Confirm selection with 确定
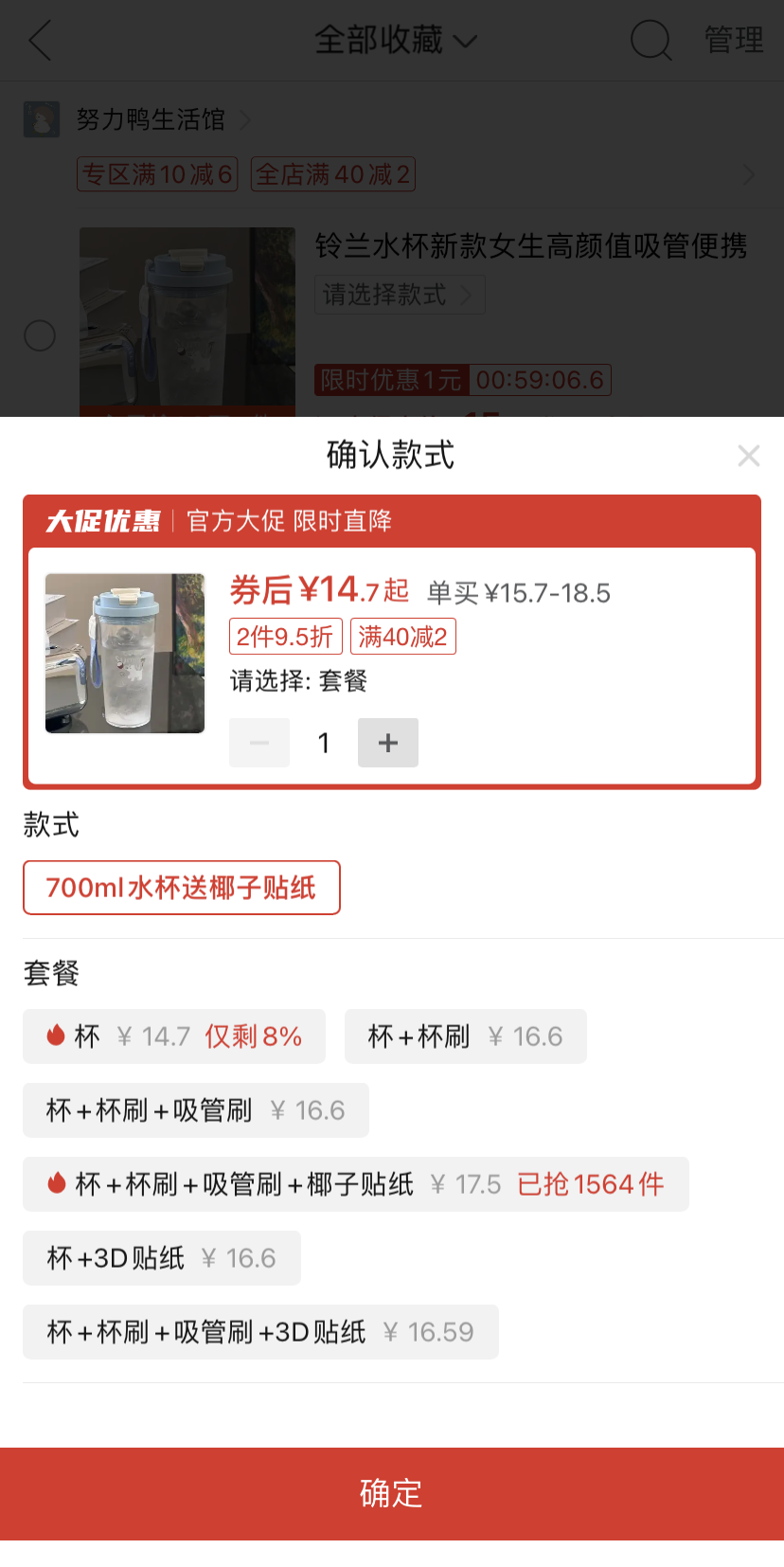The image size is (784, 1567). click(392, 1493)
